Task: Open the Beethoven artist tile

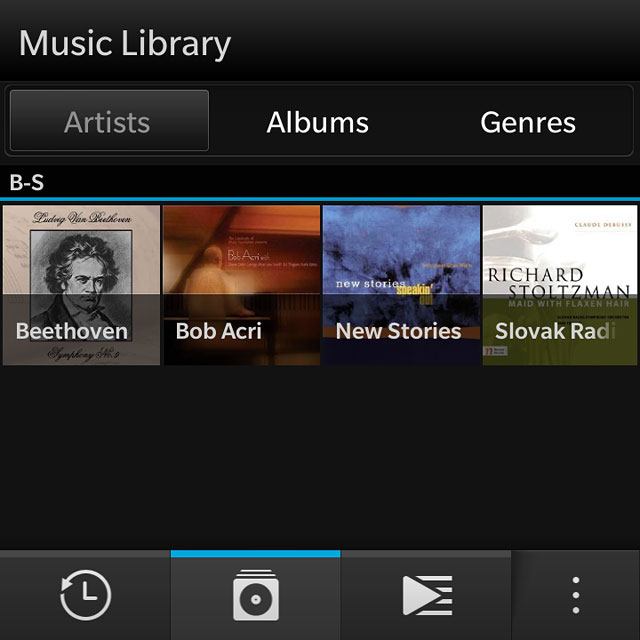Action: pyautogui.click(x=81, y=285)
